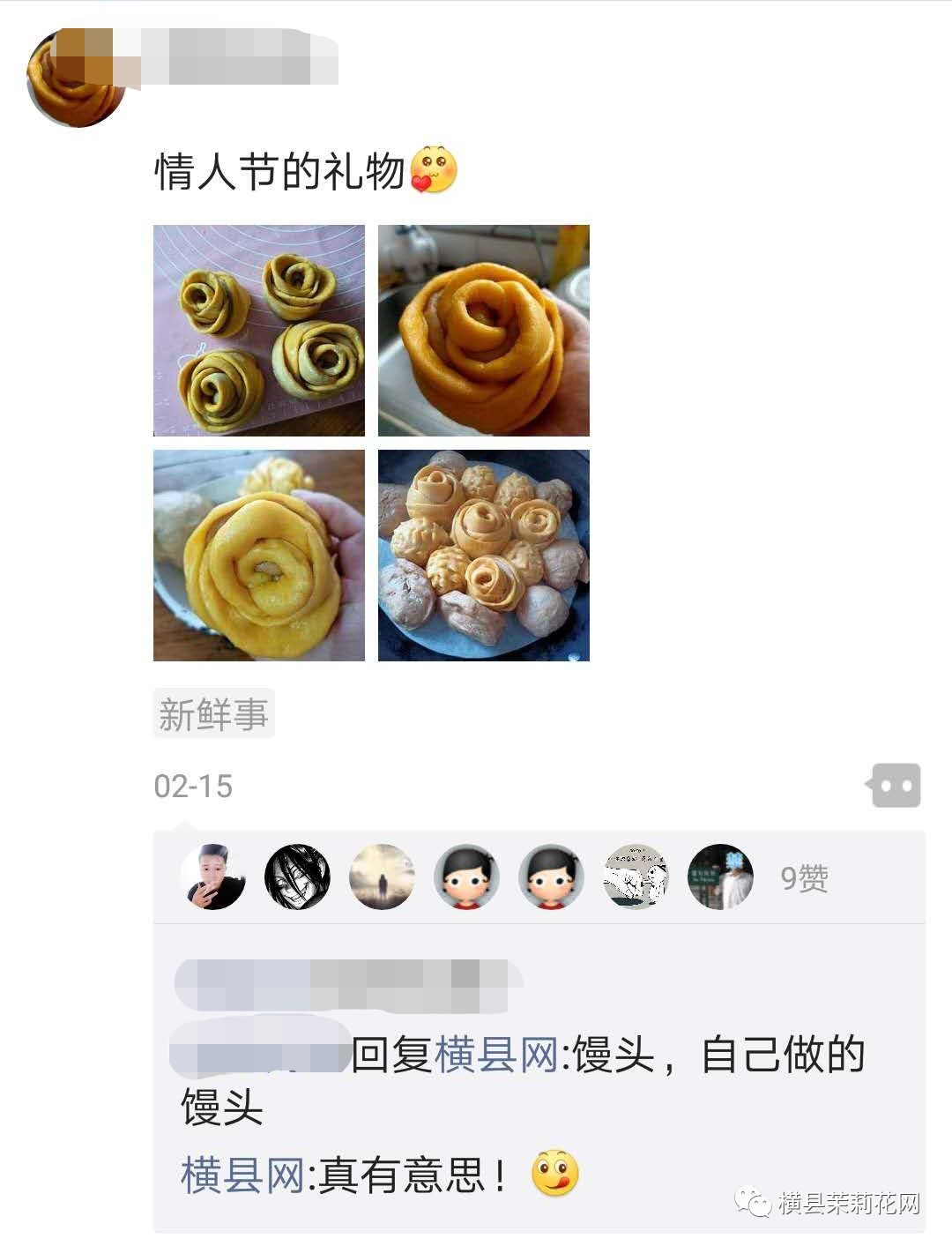Open the photo of orange rose bun by sink
The height and width of the screenshot is (1246, 952).
pos(483,331)
